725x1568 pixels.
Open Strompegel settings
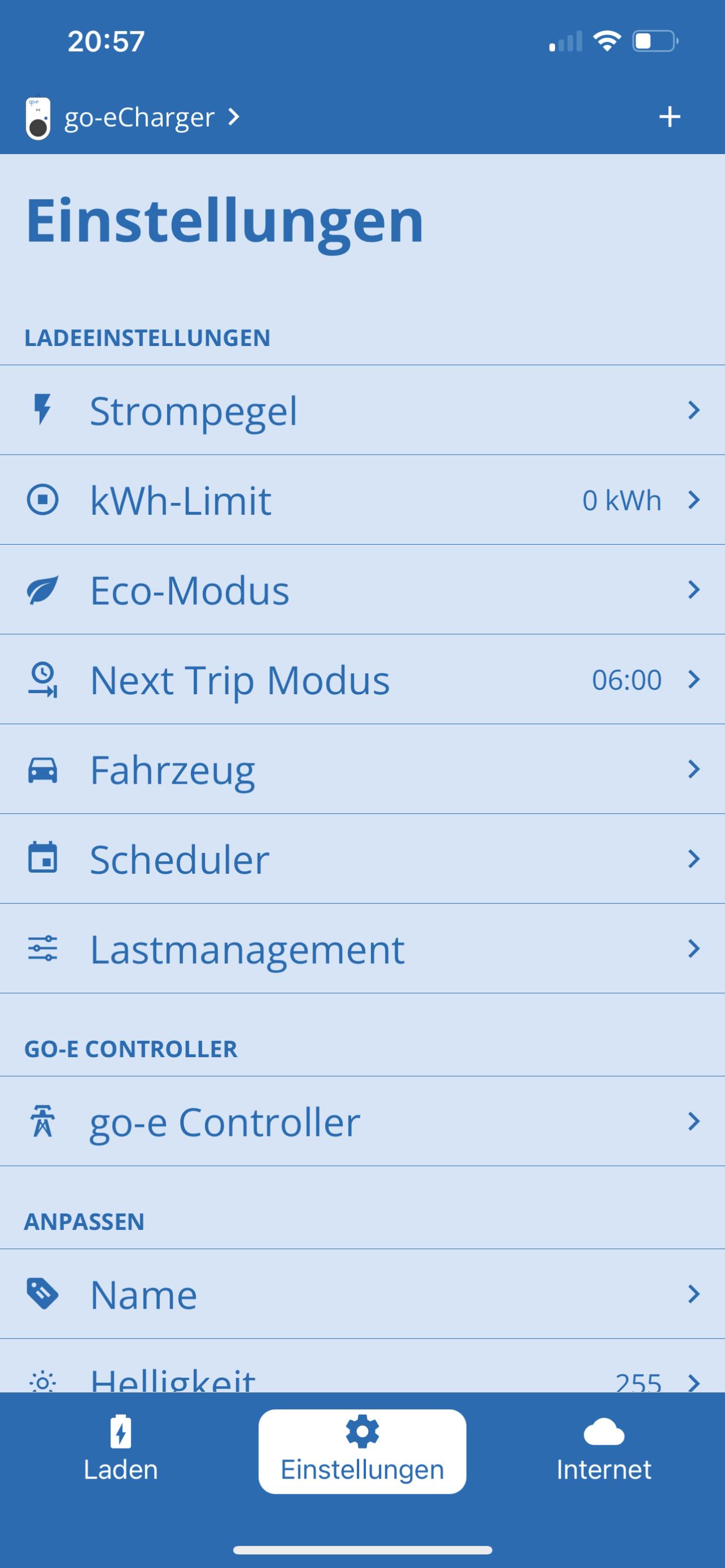[362, 410]
